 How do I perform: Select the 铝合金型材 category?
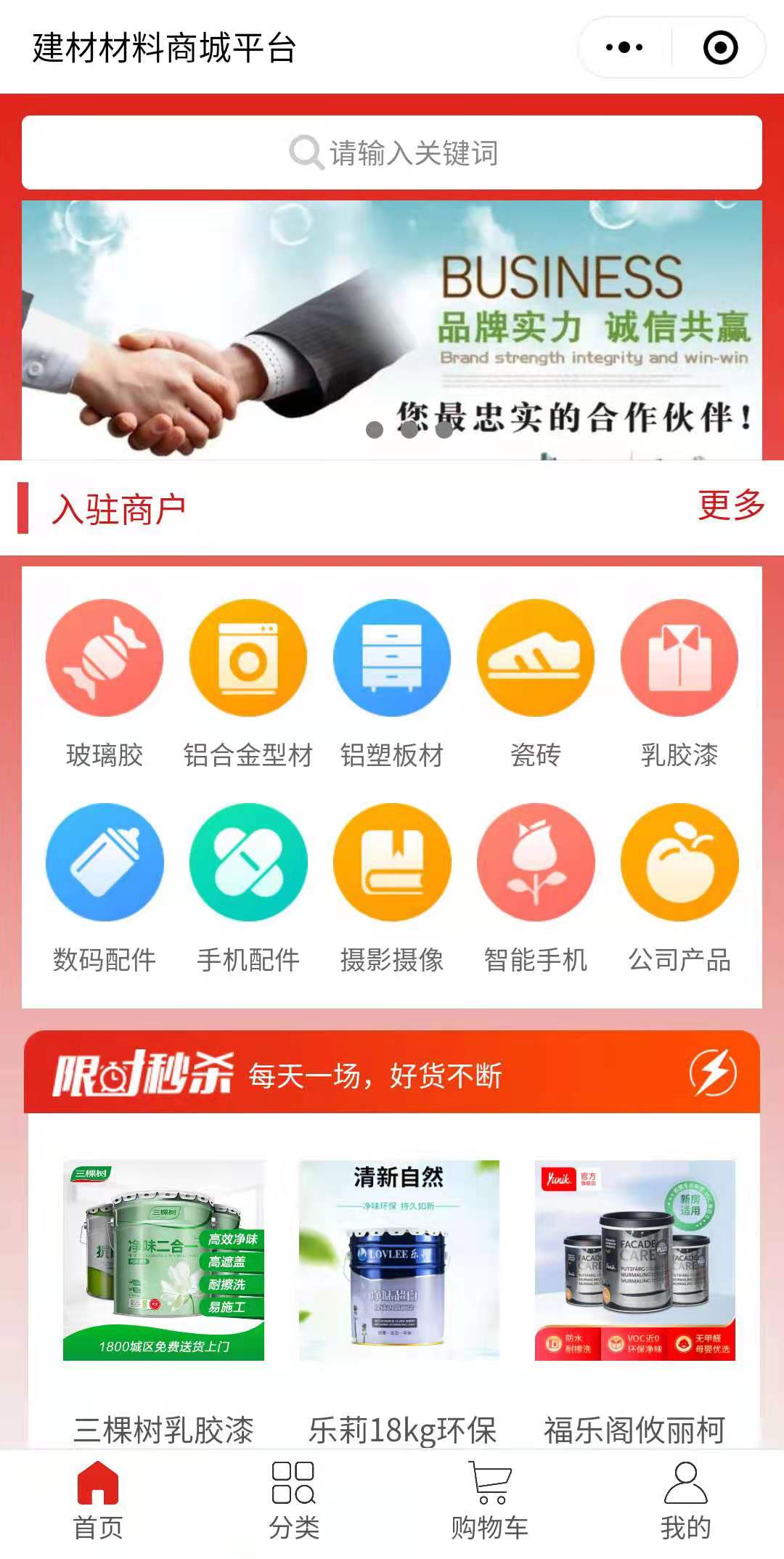[x=248, y=683]
